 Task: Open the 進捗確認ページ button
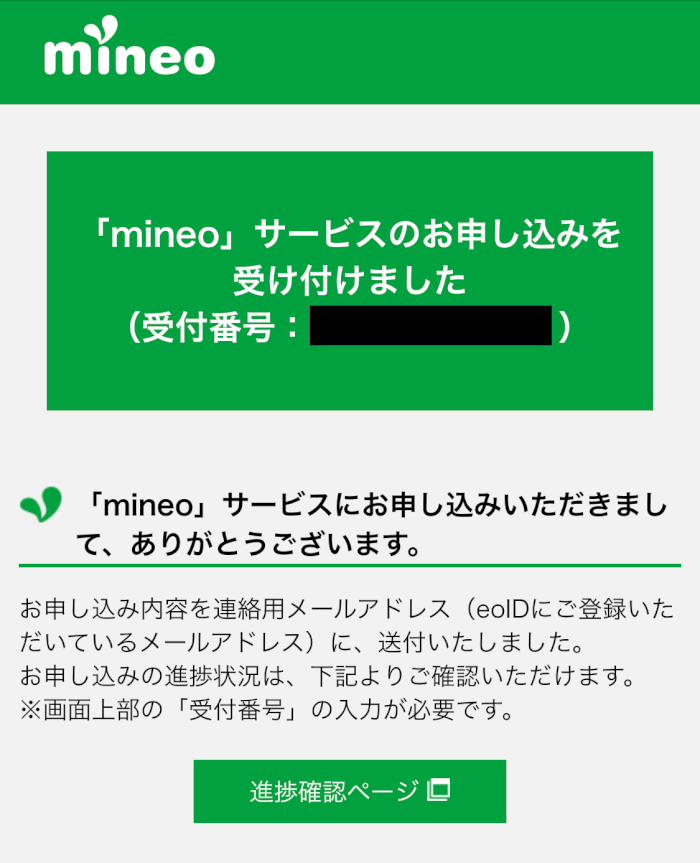pyautogui.click(x=349, y=791)
